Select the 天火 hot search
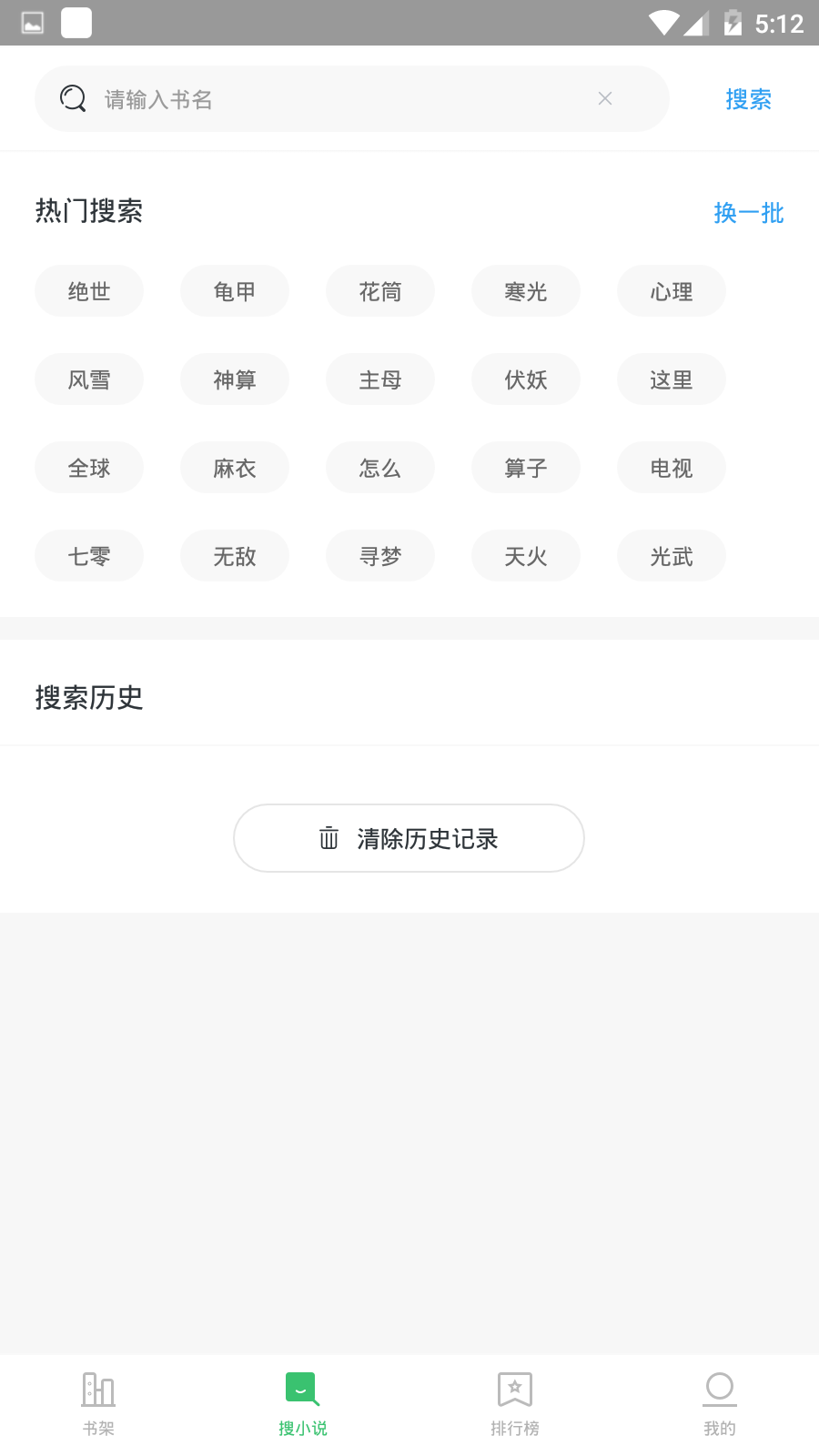The image size is (819, 1456). (x=526, y=556)
